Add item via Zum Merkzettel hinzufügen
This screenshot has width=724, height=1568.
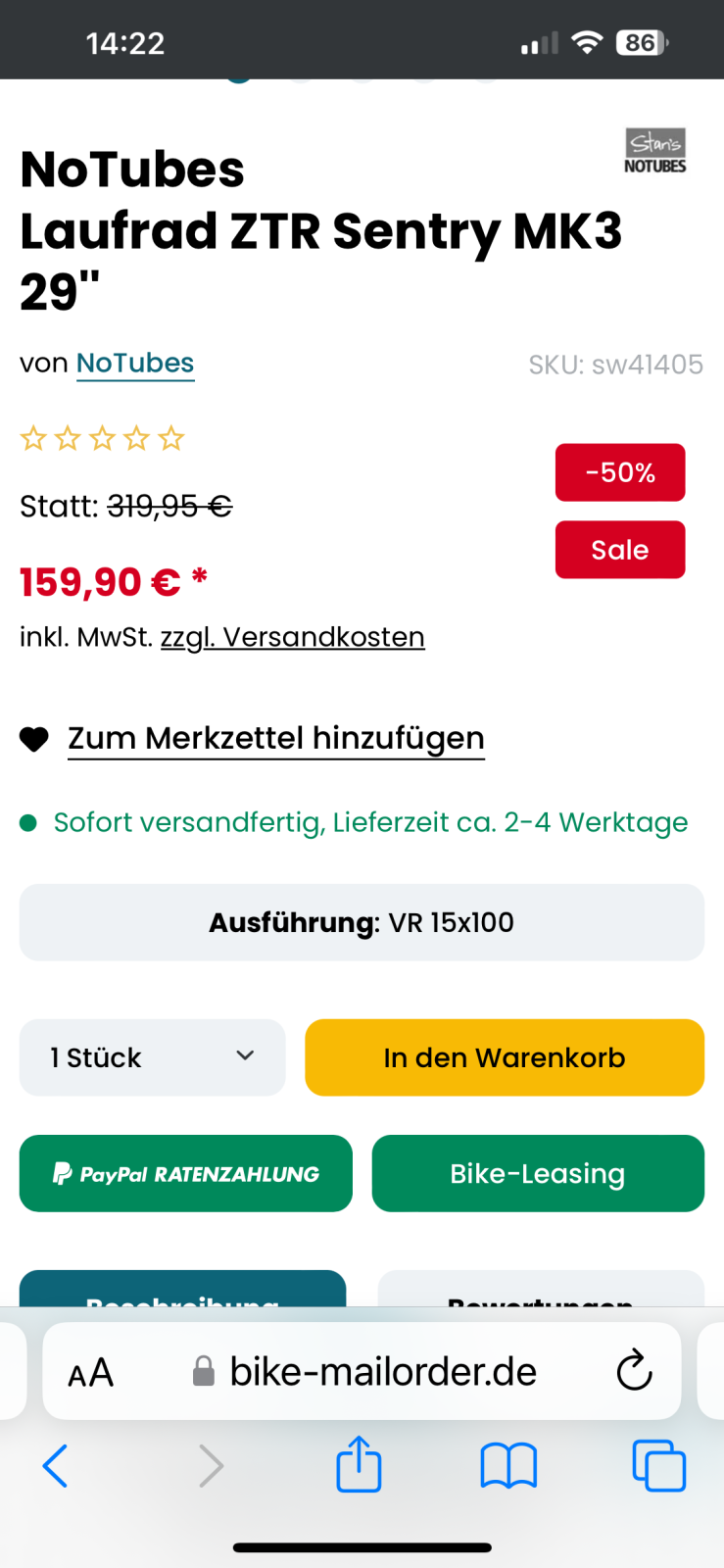[x=275, y=738]
